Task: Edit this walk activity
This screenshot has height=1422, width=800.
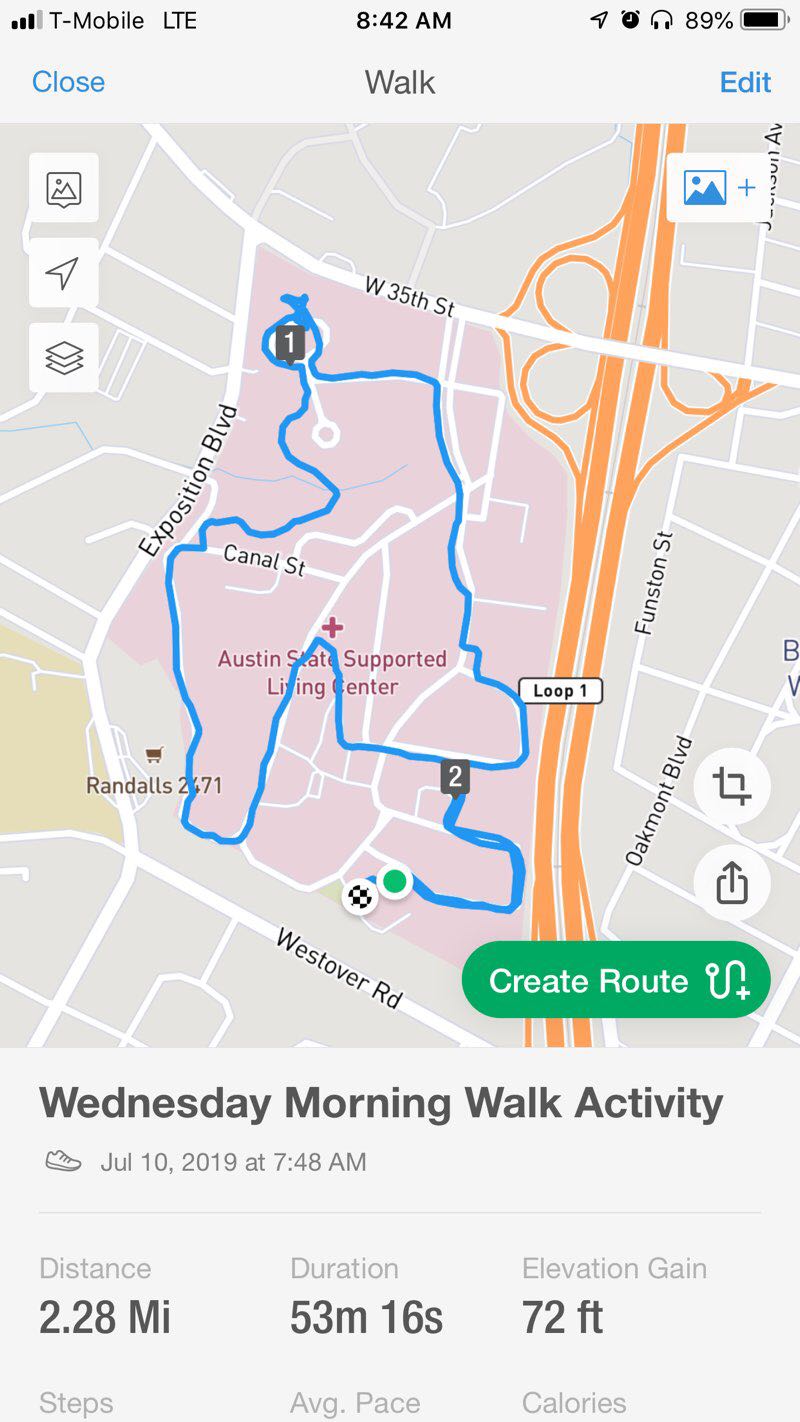Action: pyautogui.click(x=745, y=82)
